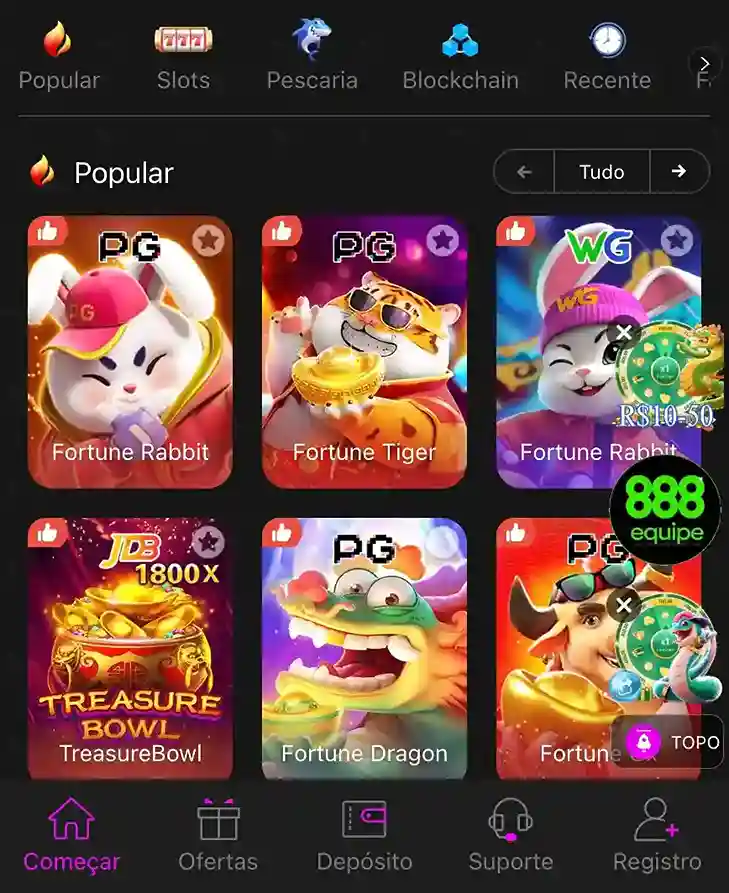Image resolution: width=729 pixels, height=893 pixels.
Task: Open the 888 equipe floating badge
Action: coord(666,509)
